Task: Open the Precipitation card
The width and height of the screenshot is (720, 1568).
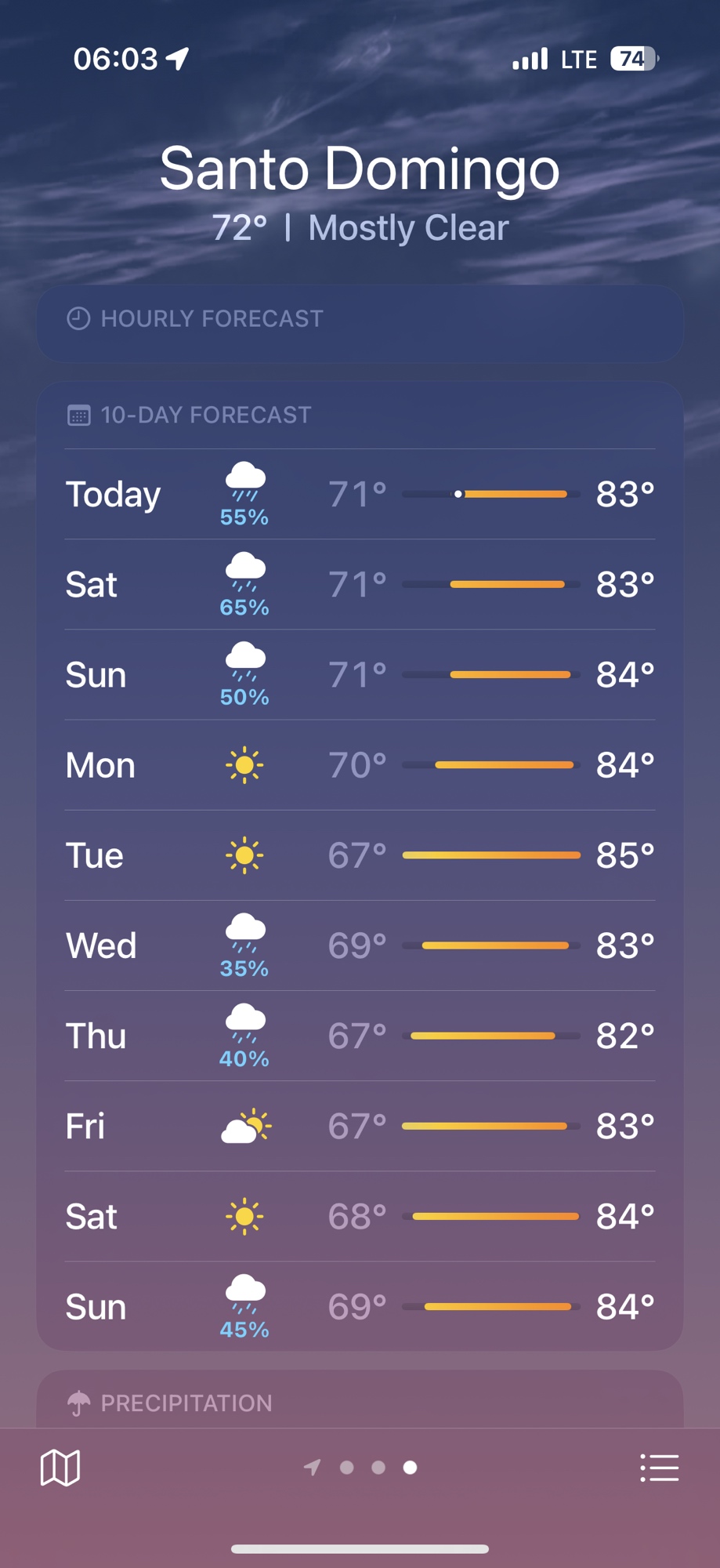Action: coord(360,1402)
